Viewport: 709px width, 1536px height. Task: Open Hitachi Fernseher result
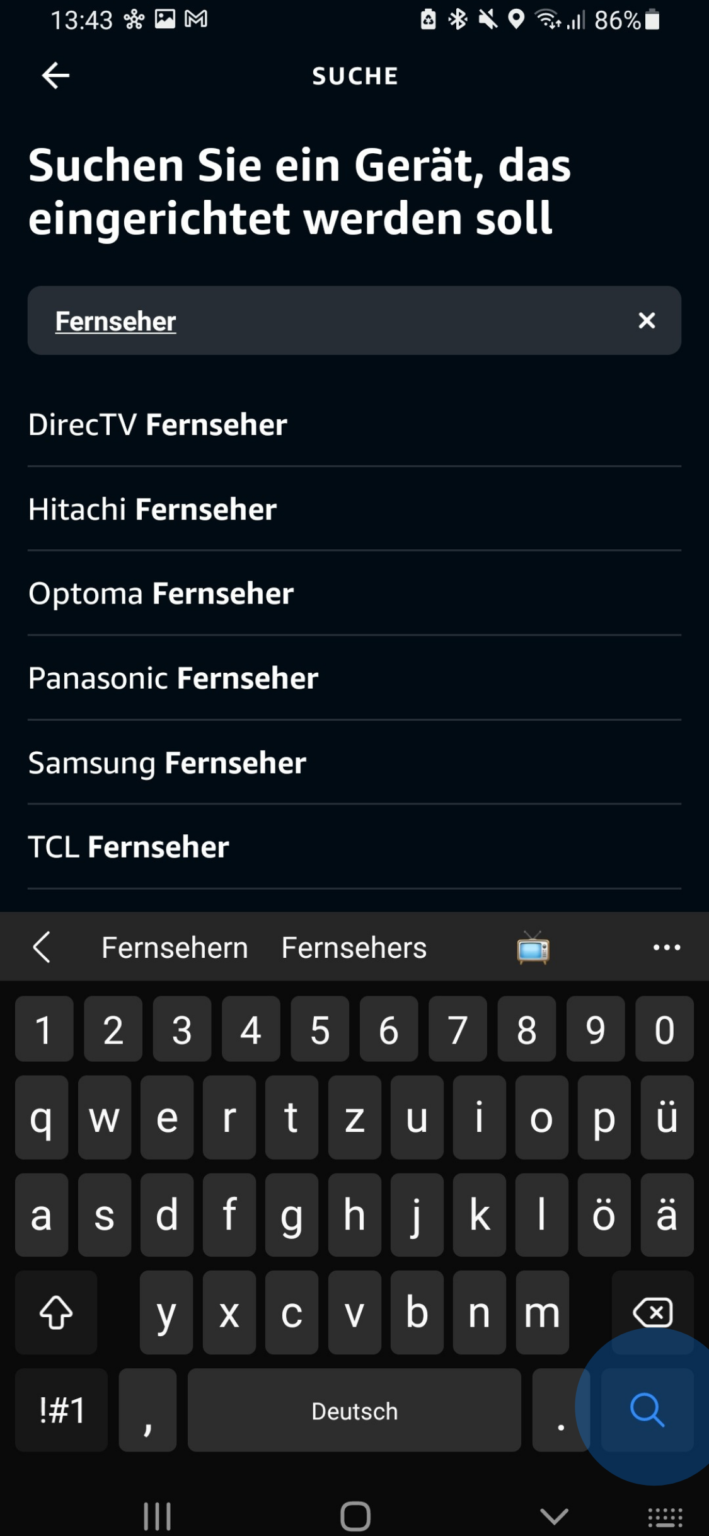tap(152, 509)
